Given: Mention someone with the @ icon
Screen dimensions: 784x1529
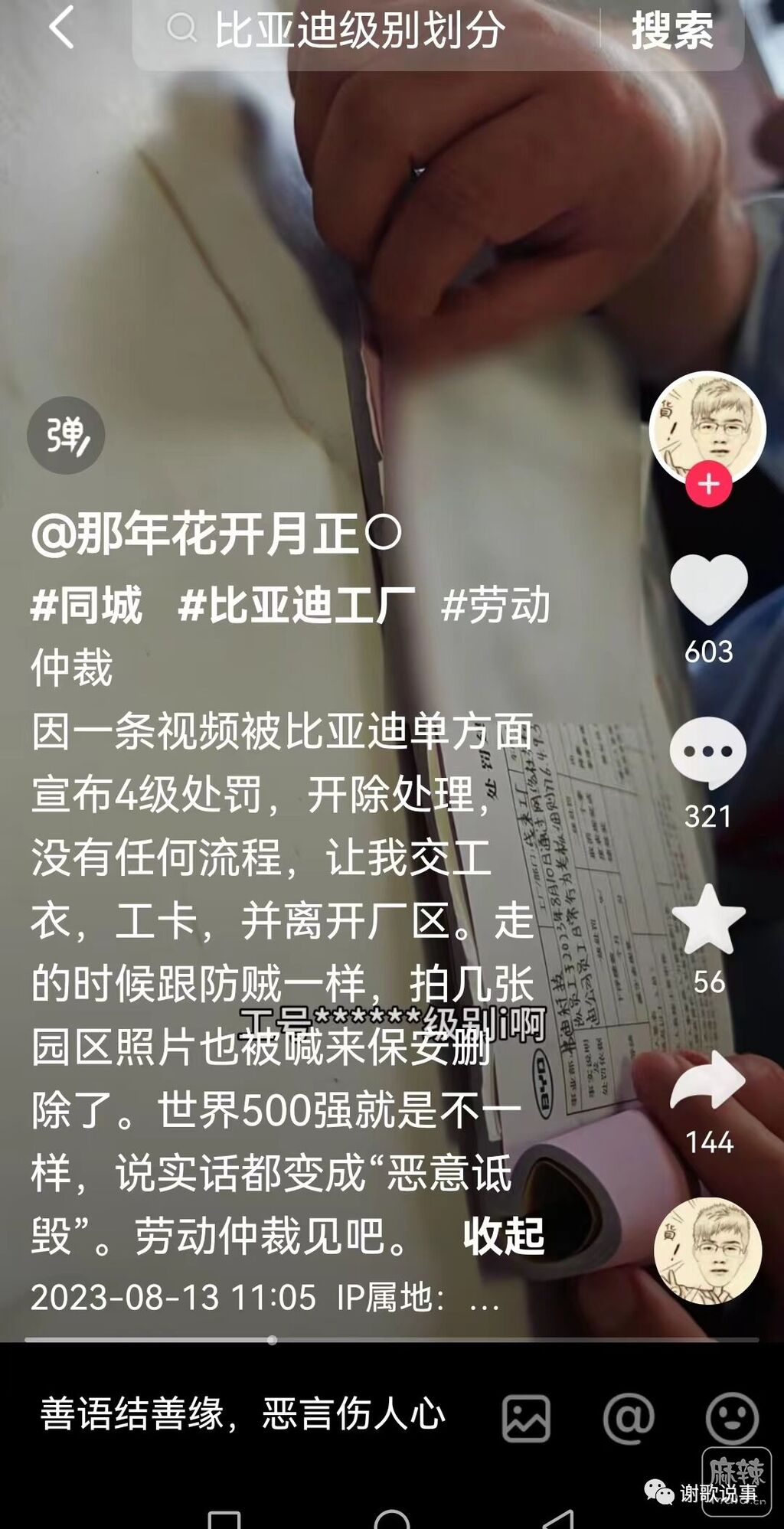Looking at the screenshot, I should tap(629, 1418).
